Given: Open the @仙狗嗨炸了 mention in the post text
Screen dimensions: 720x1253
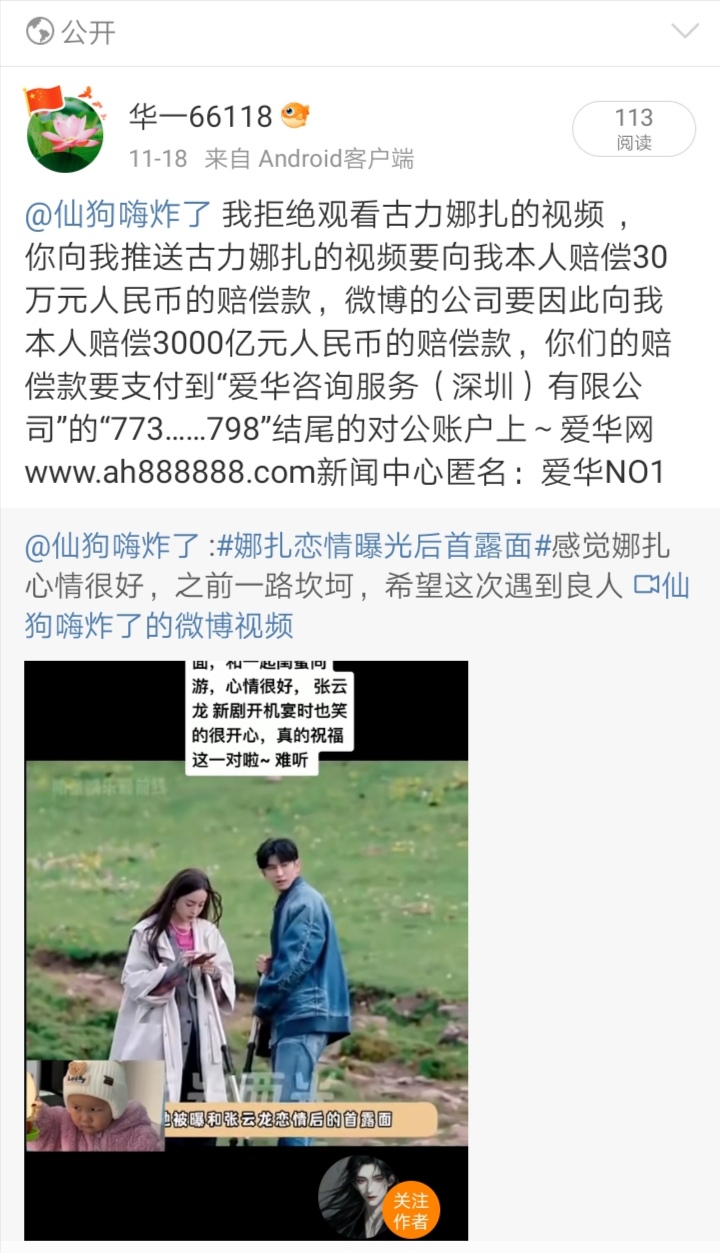Looking at the screenshot, I should 118,213.
